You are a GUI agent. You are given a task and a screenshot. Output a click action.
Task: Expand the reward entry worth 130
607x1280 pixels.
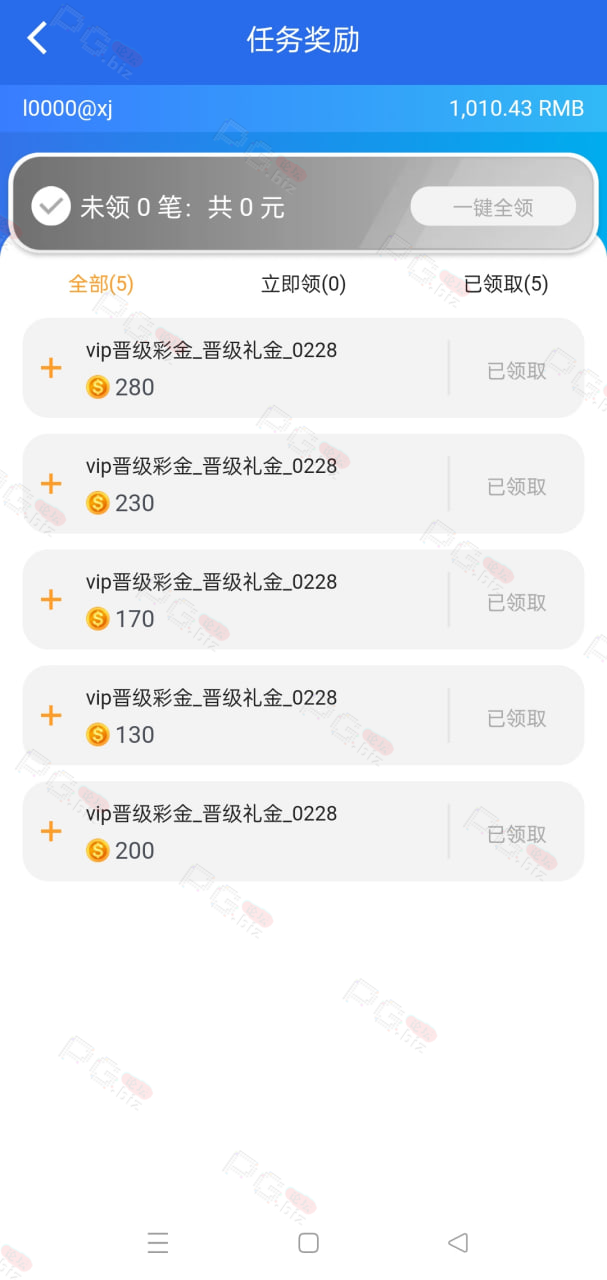coord(51,716)
